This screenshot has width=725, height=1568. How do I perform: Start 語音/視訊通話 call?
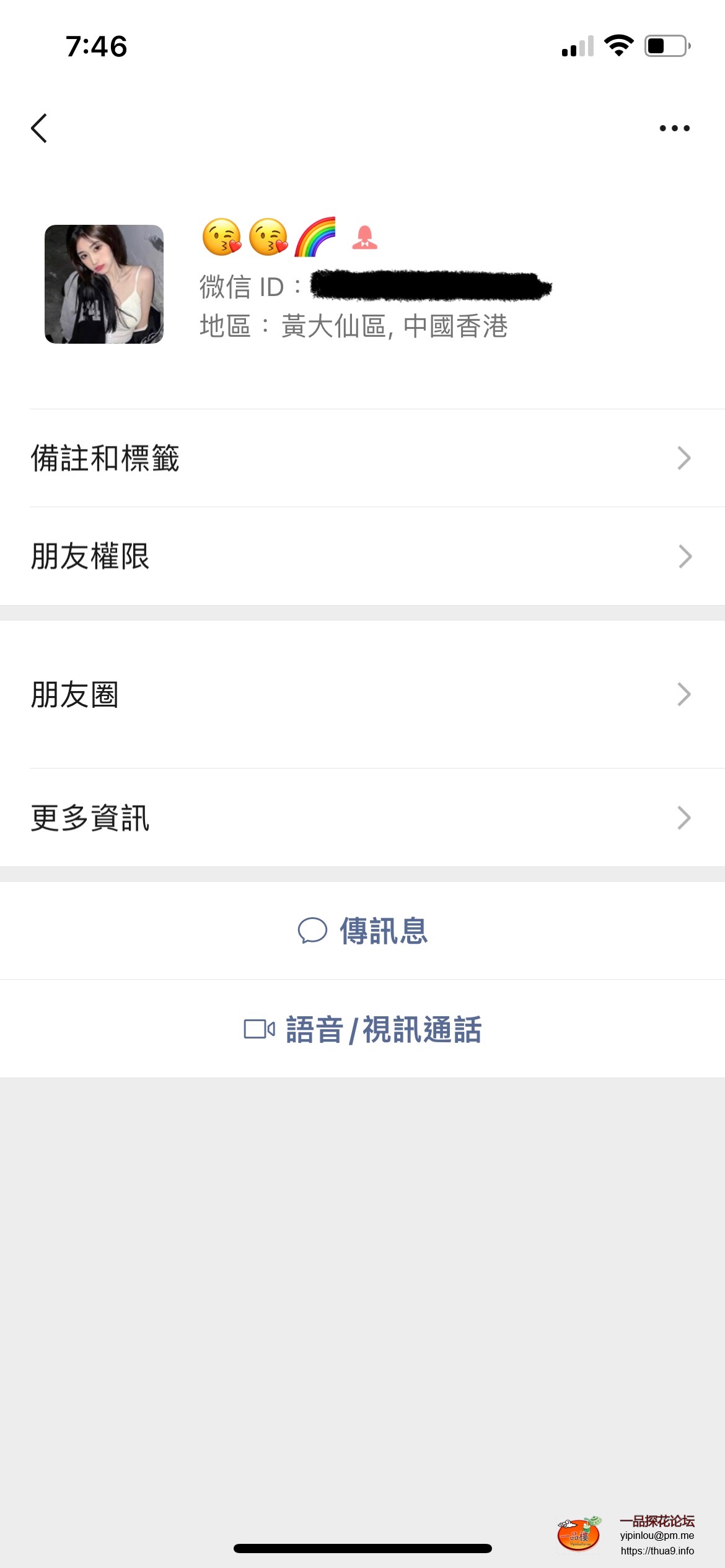362,1029
